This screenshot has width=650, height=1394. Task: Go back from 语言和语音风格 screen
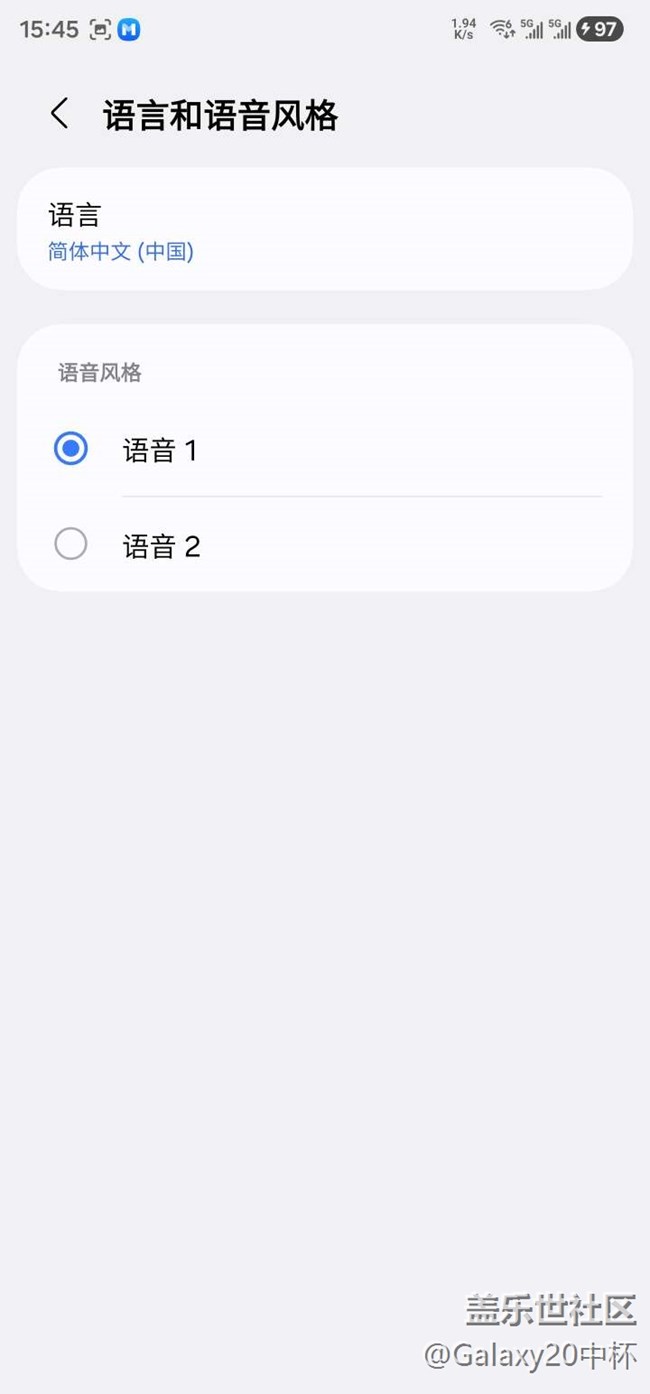pyautogui.click(x=60, y=114)
